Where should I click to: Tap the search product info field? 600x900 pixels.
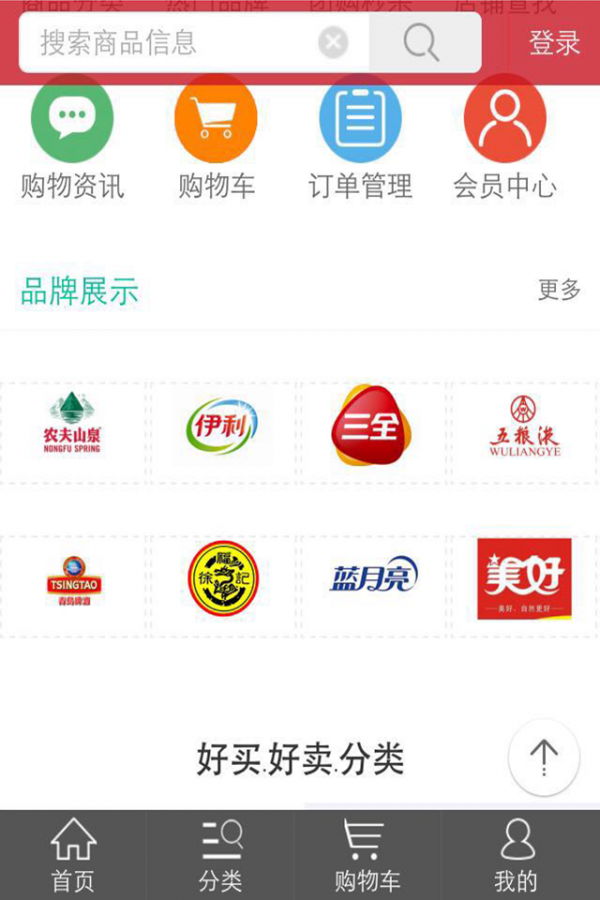170,43
